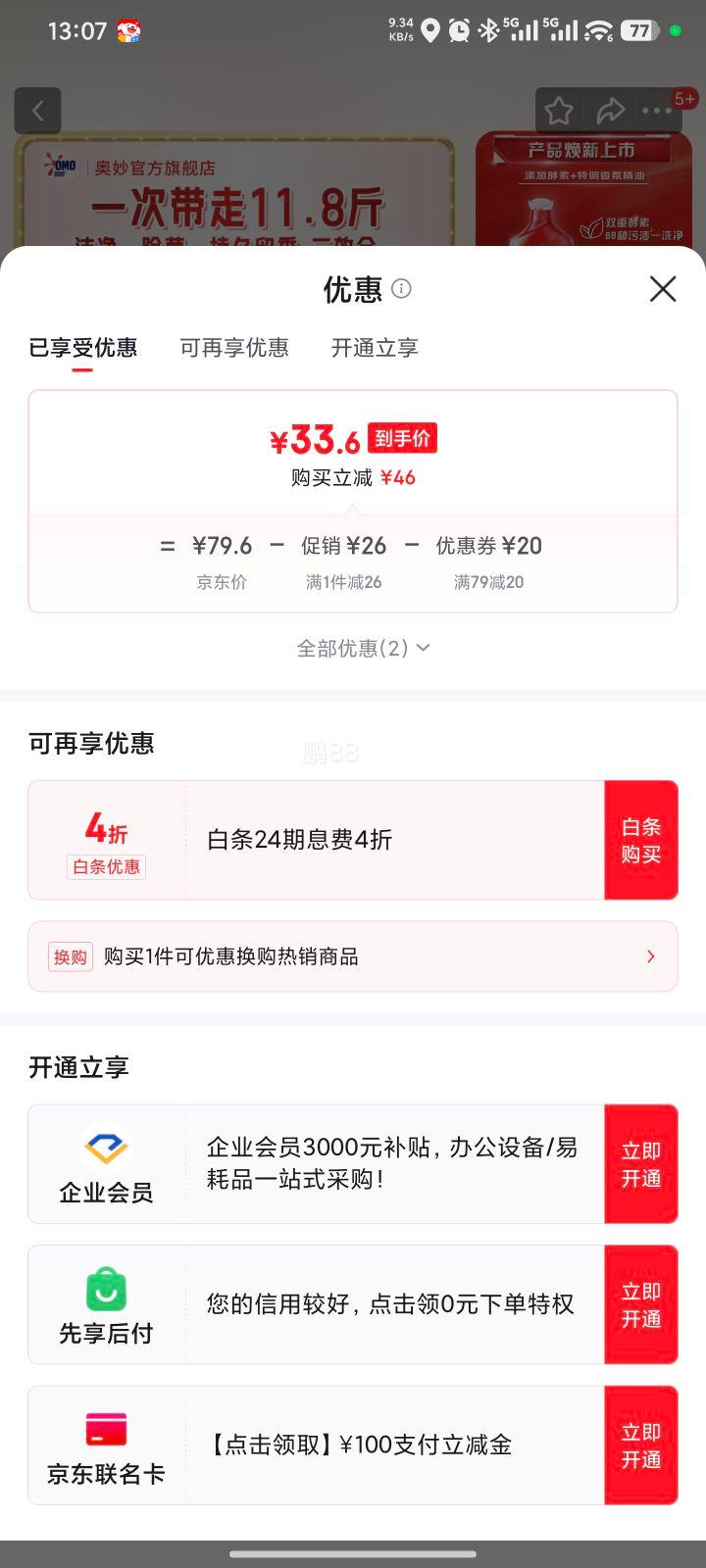Image resolution: width=706 pixels, height=1568 pixels.
Task: Tap 立即开通 next to 先享后付
Action: [x=641, y=1304]
